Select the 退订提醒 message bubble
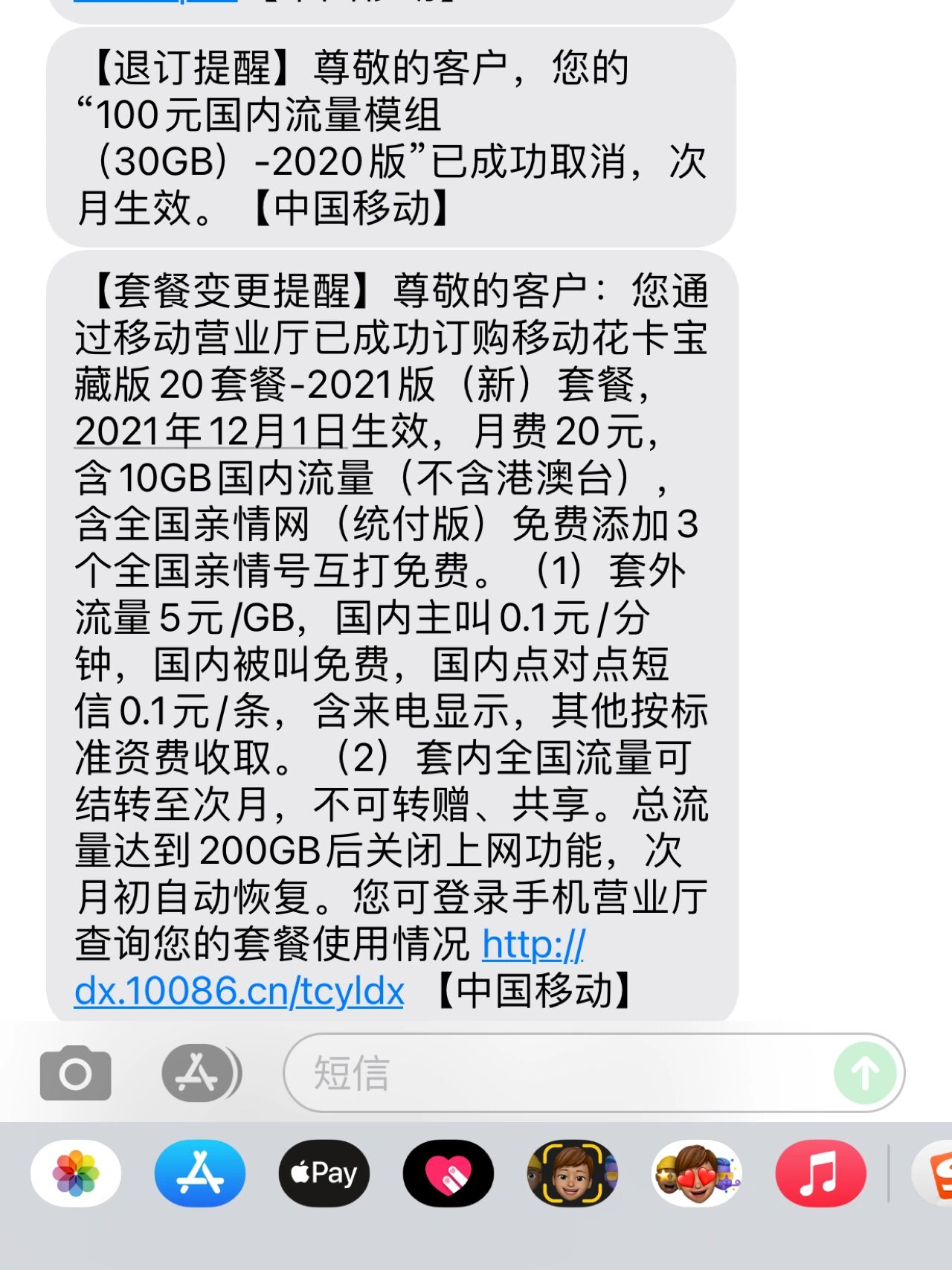The height and width of the screenshot is (1270, 952). click(x=387, y=138)
